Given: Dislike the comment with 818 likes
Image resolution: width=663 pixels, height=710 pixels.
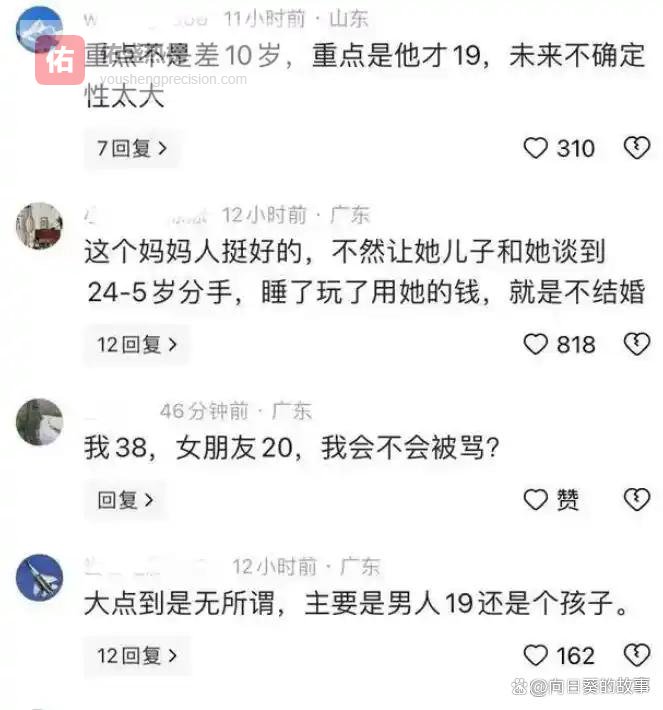Looking at the screenshot, I should (636, 345).
